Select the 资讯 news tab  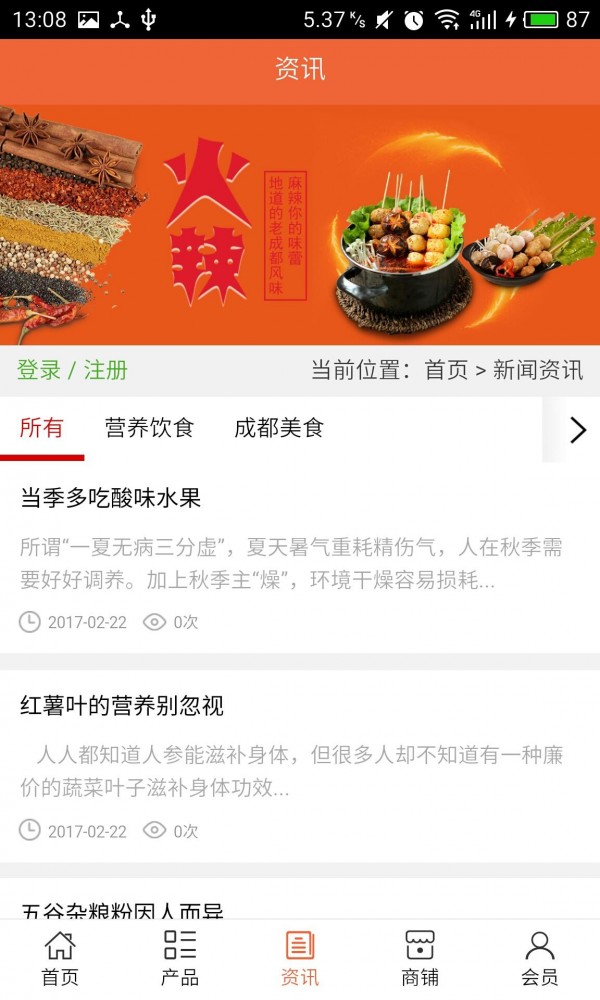click(x=300, y=958)
